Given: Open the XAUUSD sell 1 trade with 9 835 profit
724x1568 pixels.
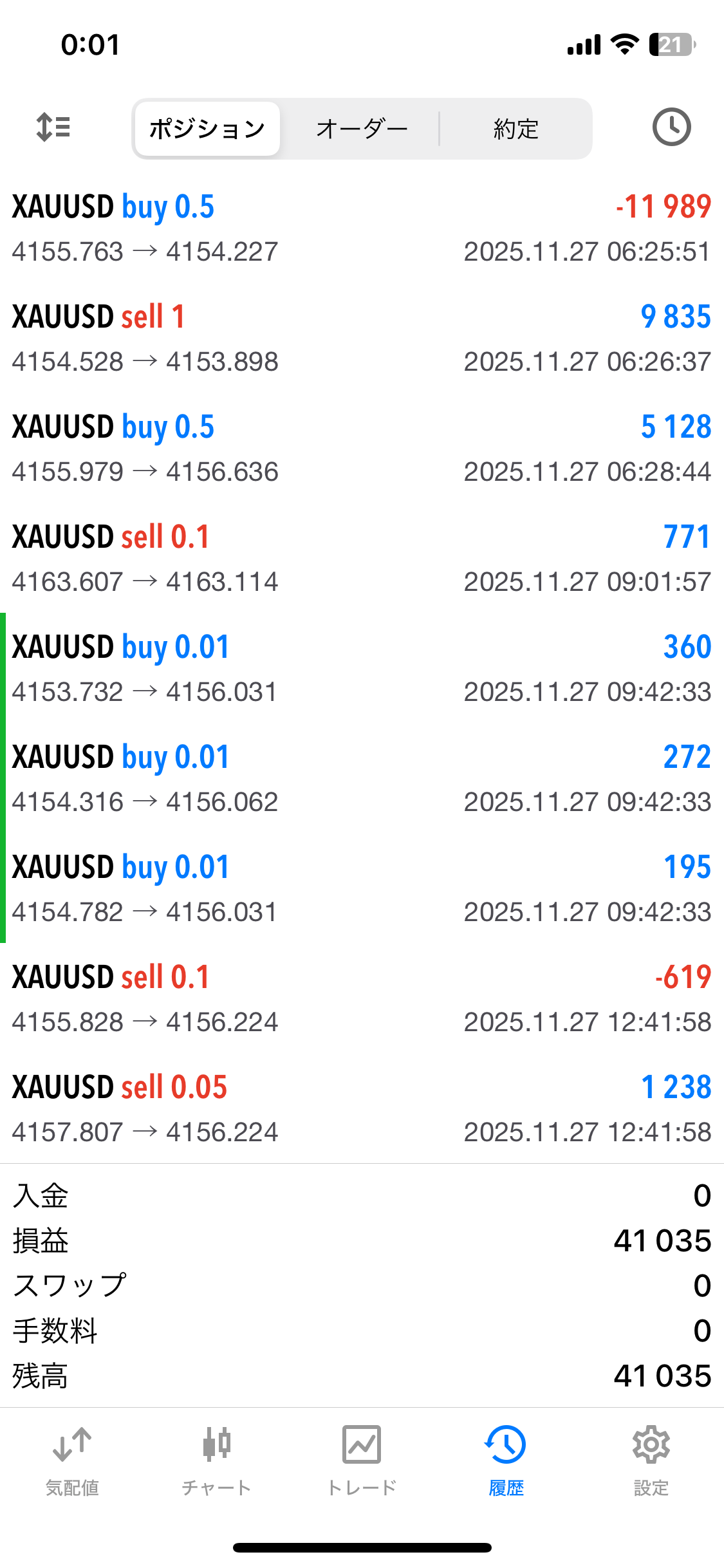Looking at the screenshot, I should coord(362,339).
